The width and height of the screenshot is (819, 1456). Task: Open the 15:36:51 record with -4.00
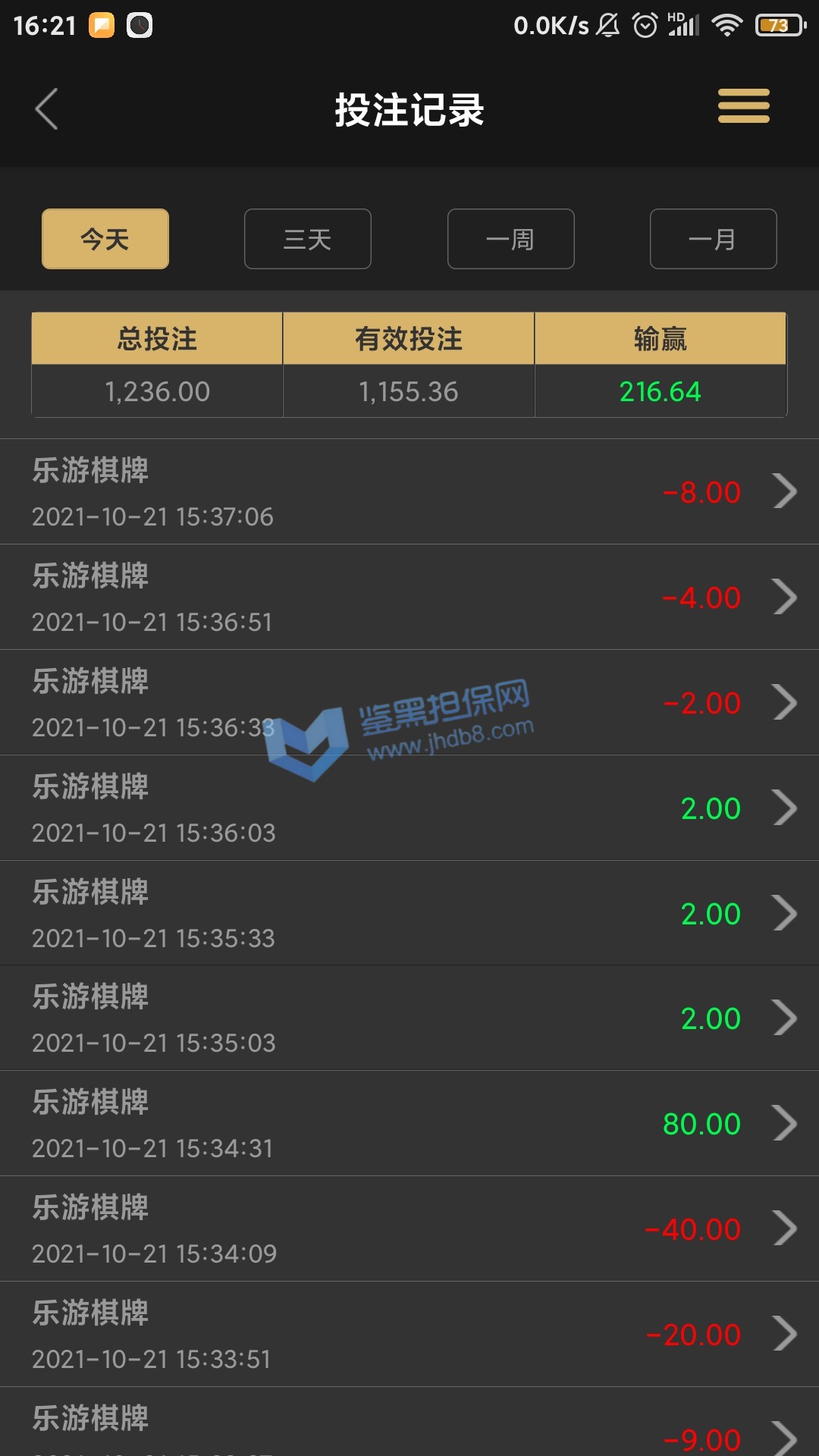pyautogui.click(x=409, y=597)
